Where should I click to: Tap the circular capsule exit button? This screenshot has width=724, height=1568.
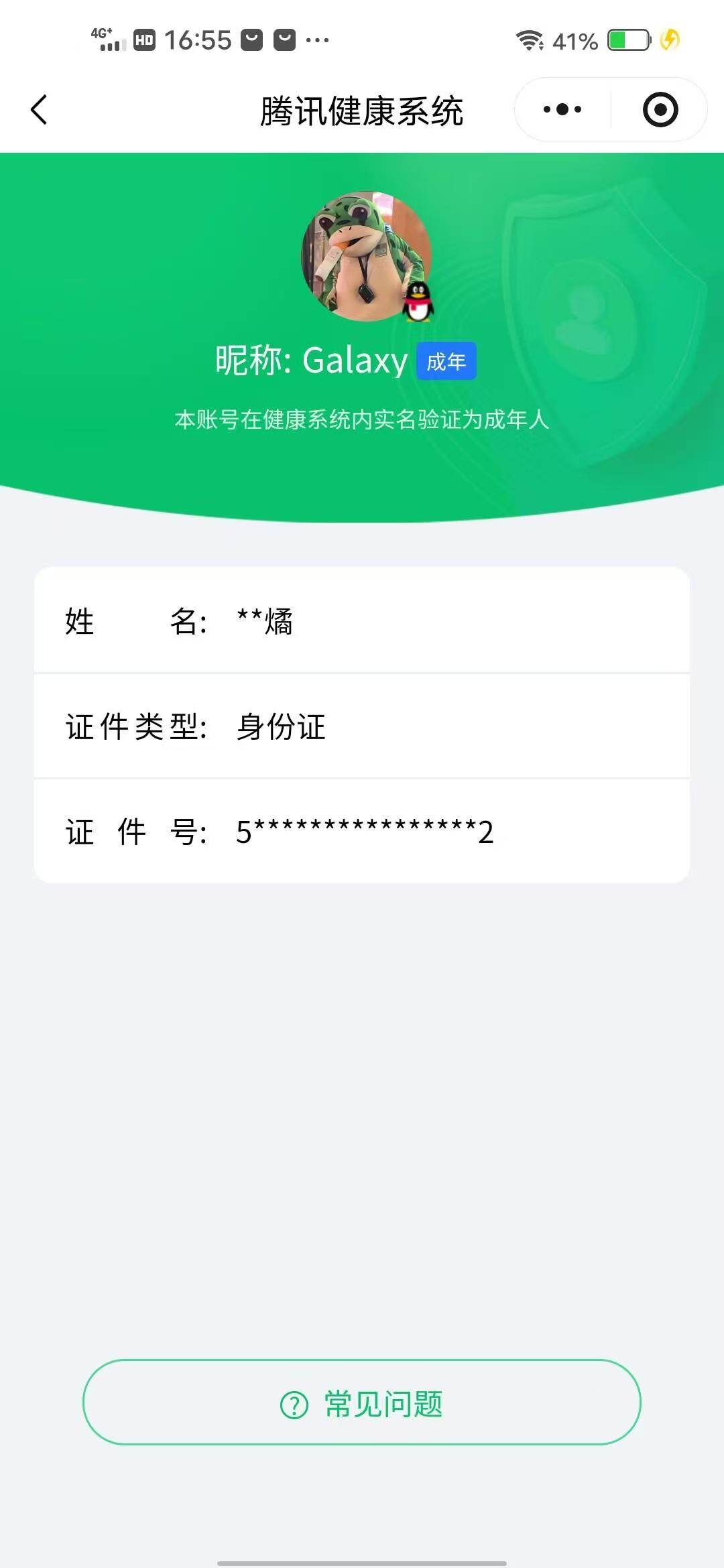[659, 109]
